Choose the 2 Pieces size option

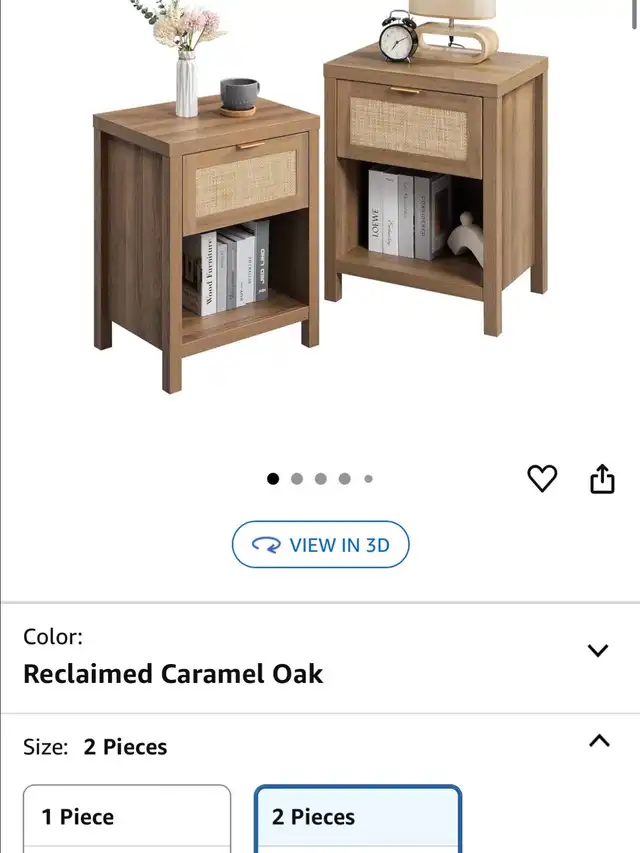point(358,818)
